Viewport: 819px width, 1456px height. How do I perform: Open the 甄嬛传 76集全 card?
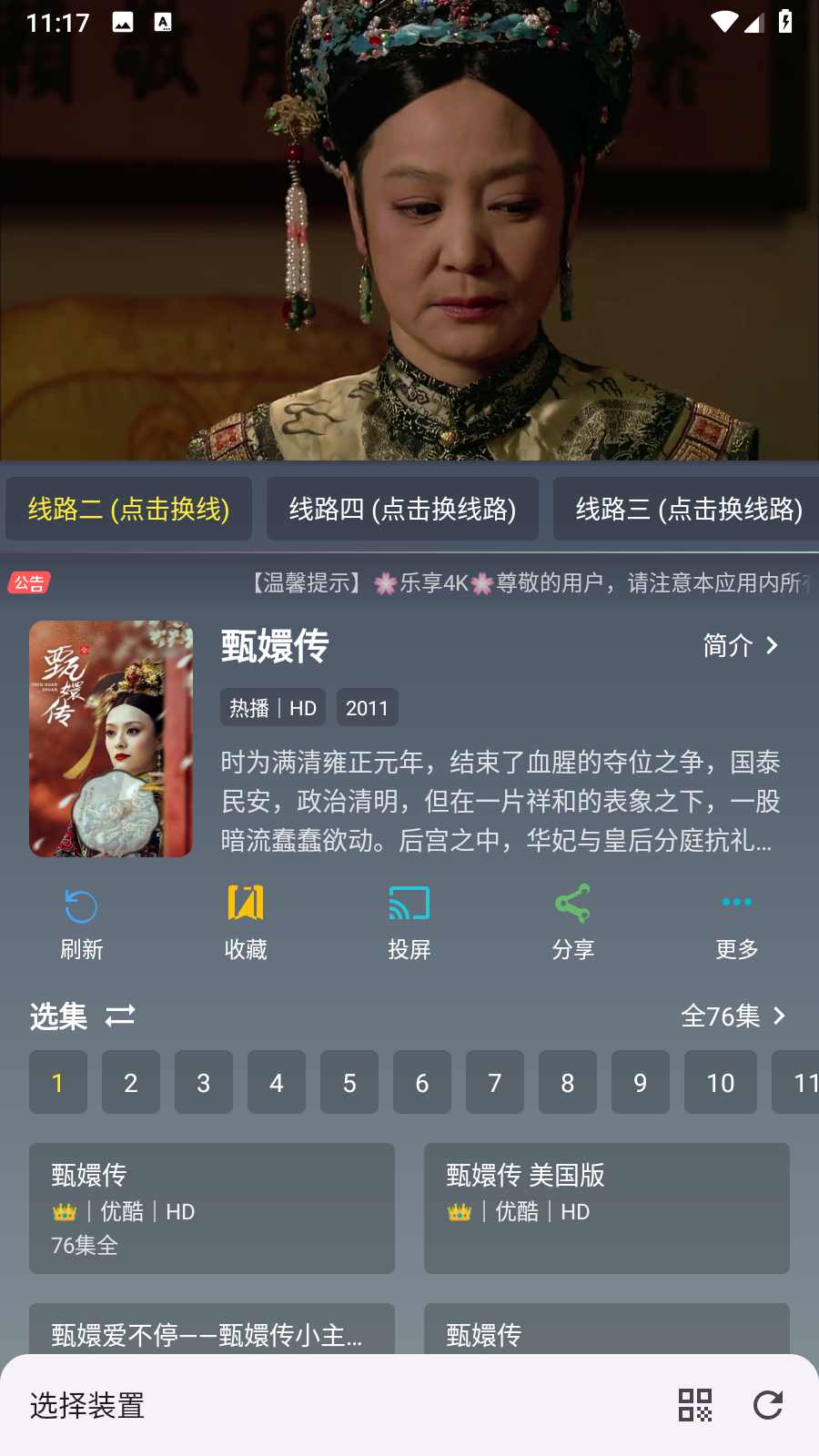coord(212,1208)
